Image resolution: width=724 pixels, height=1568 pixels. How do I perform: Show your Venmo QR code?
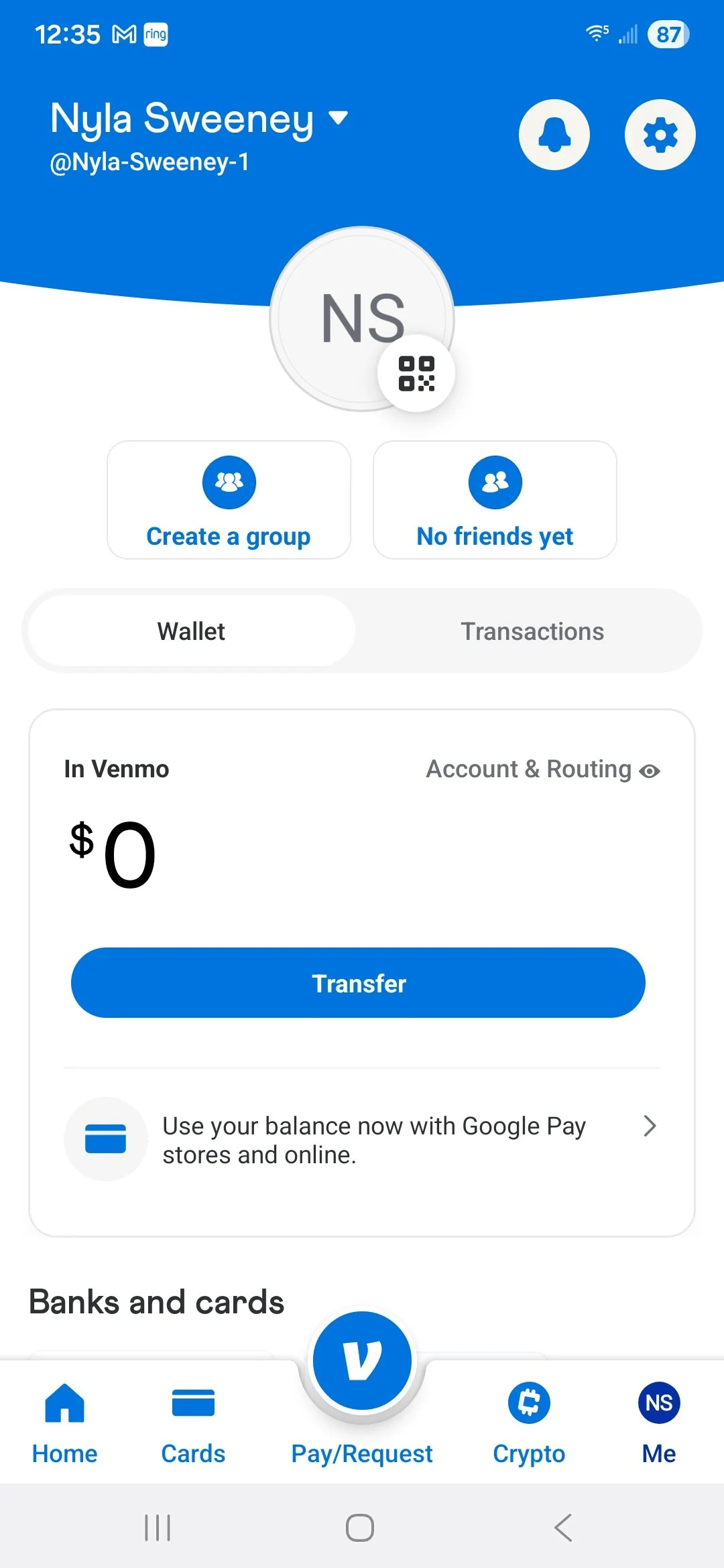coord(416,373)
